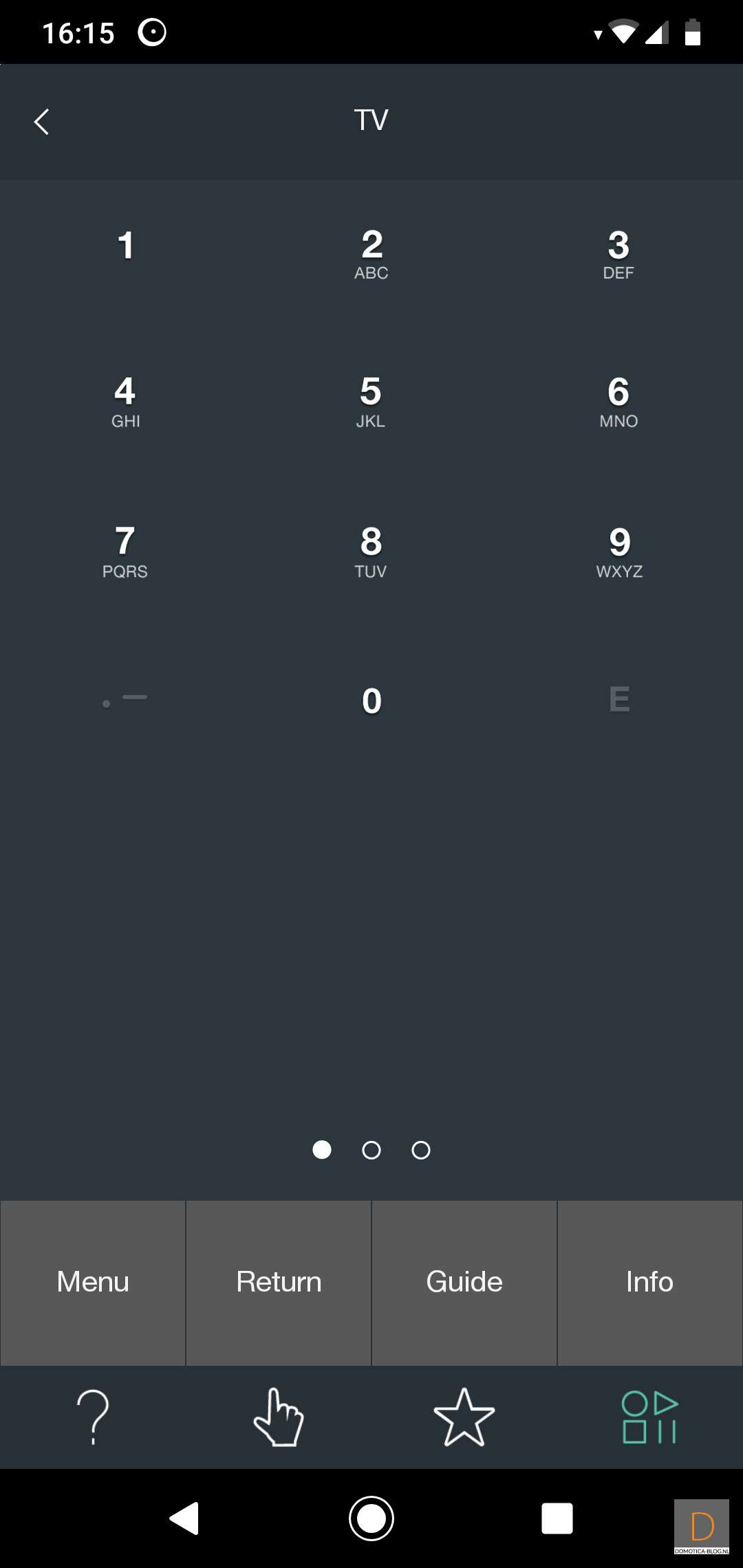Open the TV Guide
743x1568 pixels.
click(464, 1283)
